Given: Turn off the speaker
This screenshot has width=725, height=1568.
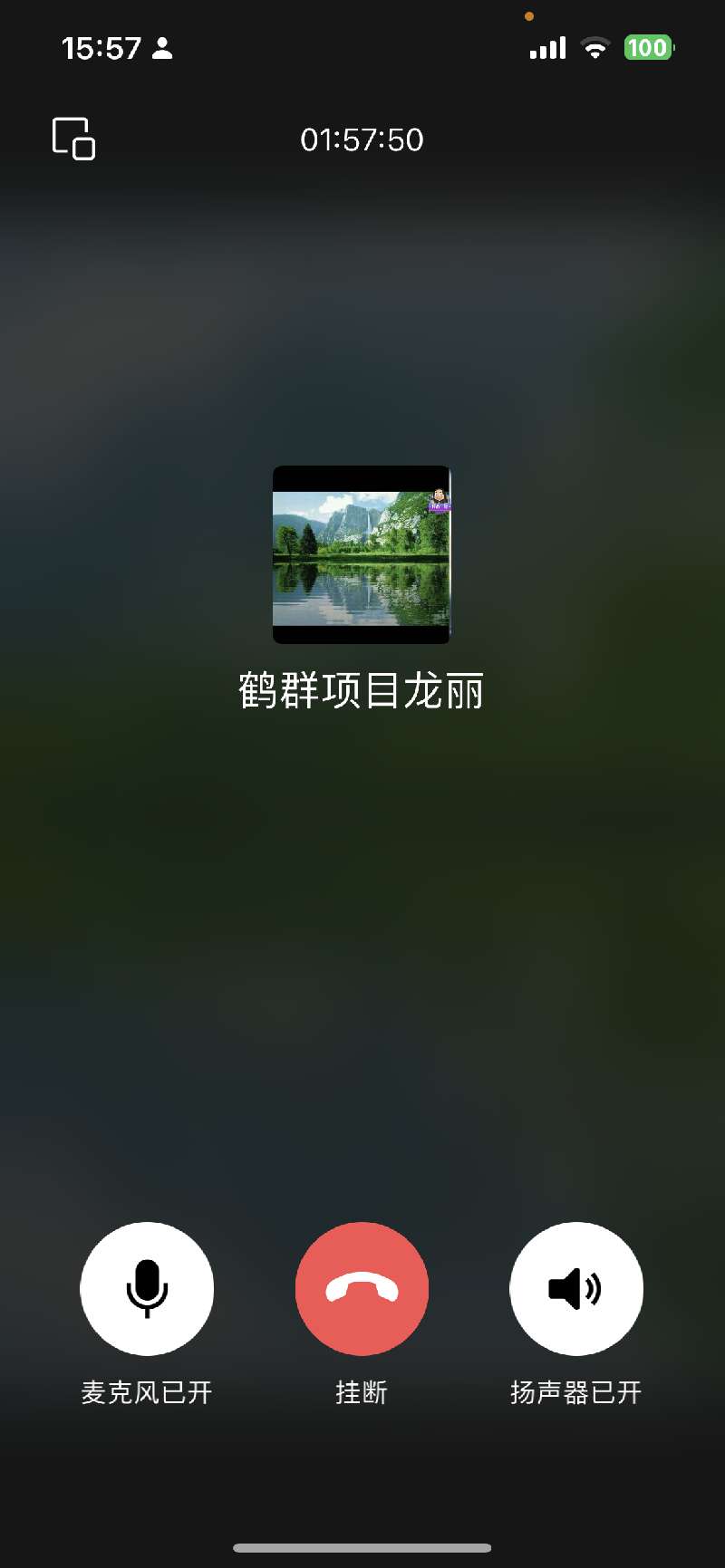Looking at the screenshot, I should tap(576, 1288).
